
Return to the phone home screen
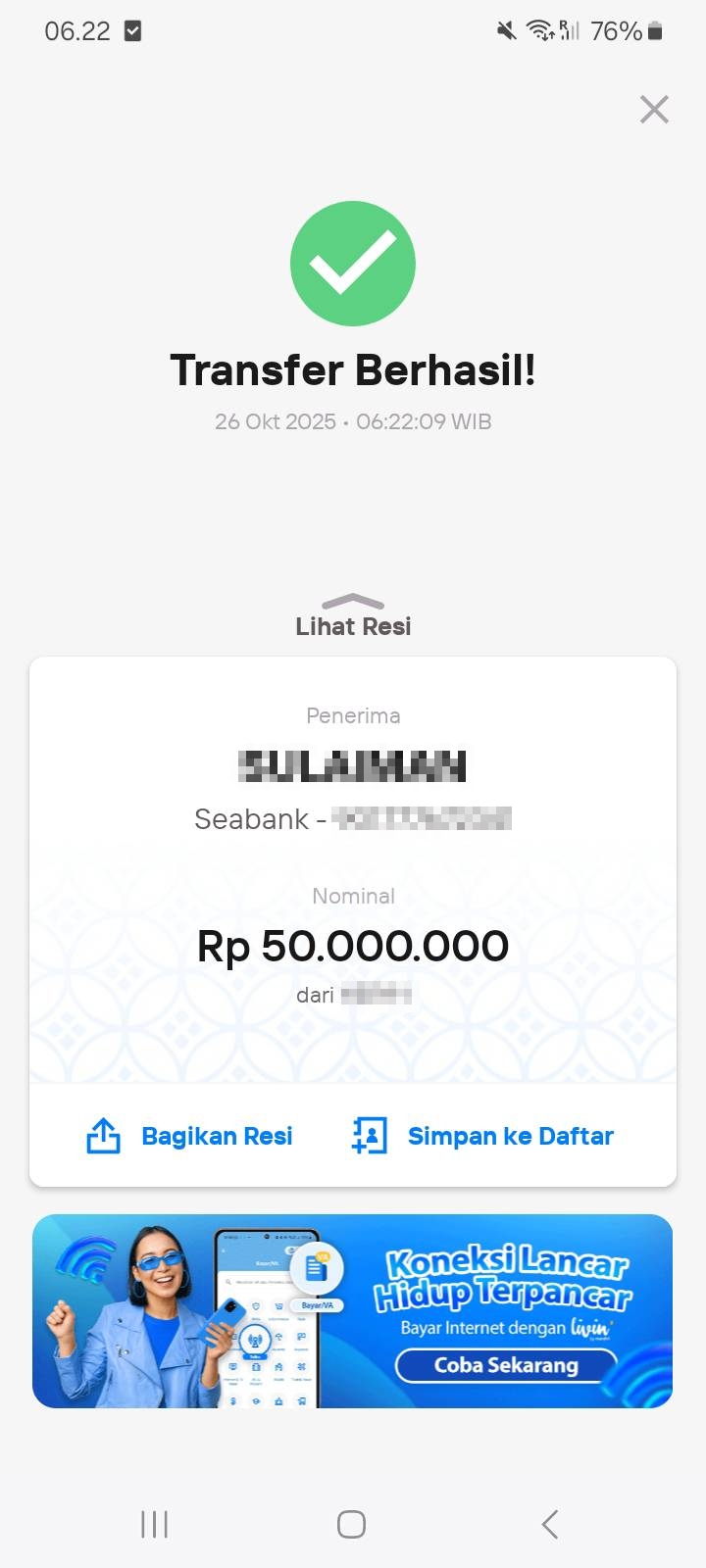click(x=351, y=1524)
